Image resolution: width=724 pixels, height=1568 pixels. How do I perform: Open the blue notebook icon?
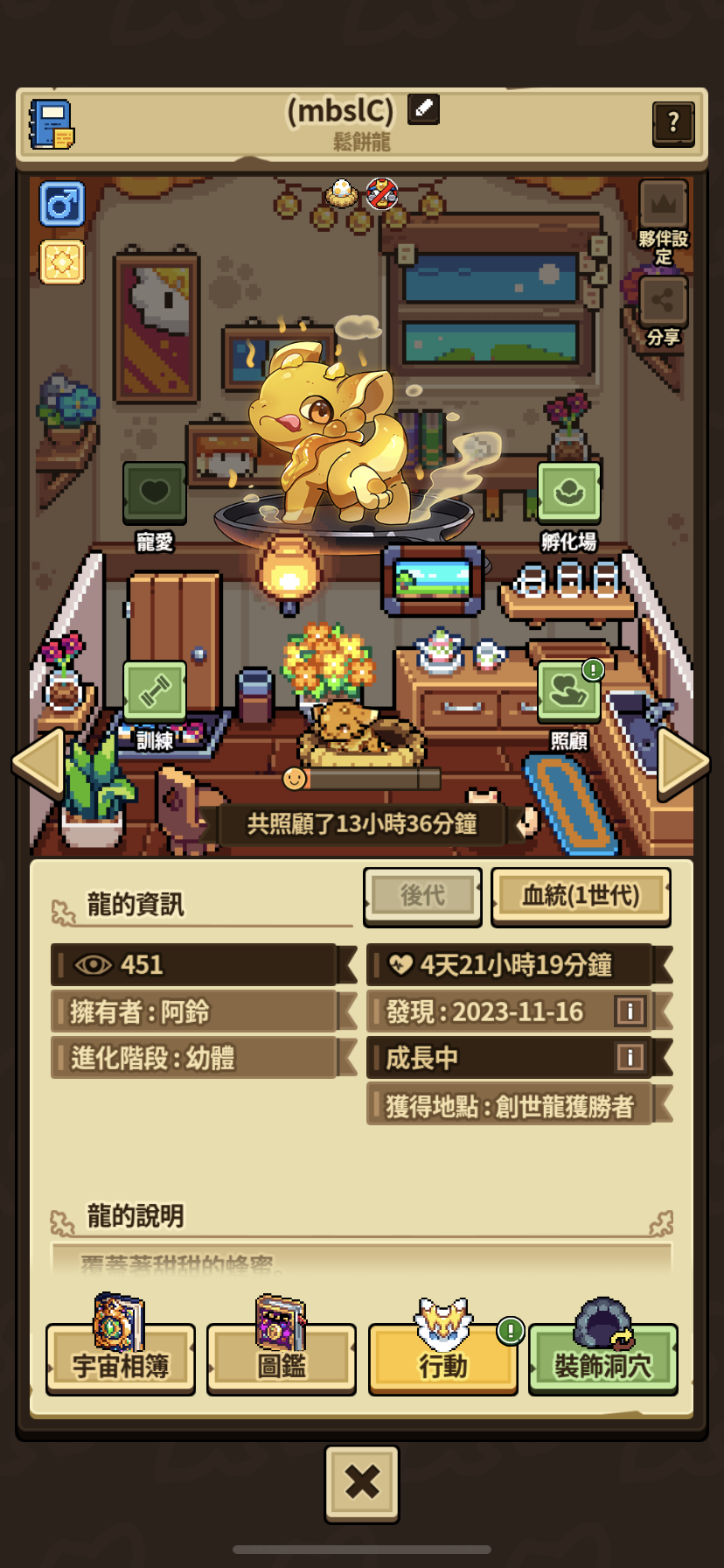coord(52,124)
